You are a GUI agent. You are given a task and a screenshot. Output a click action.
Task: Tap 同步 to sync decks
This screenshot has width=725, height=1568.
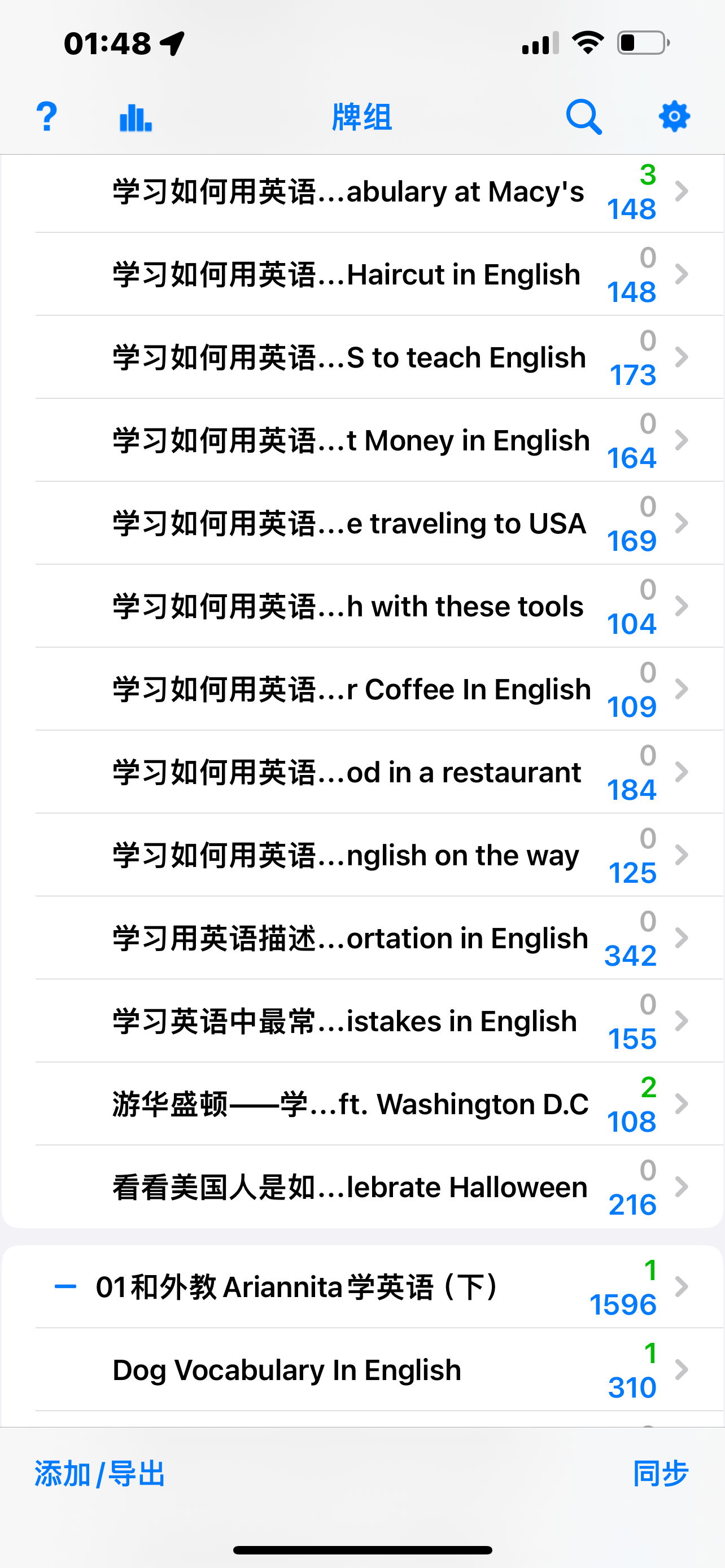(x=661, y=1474)
